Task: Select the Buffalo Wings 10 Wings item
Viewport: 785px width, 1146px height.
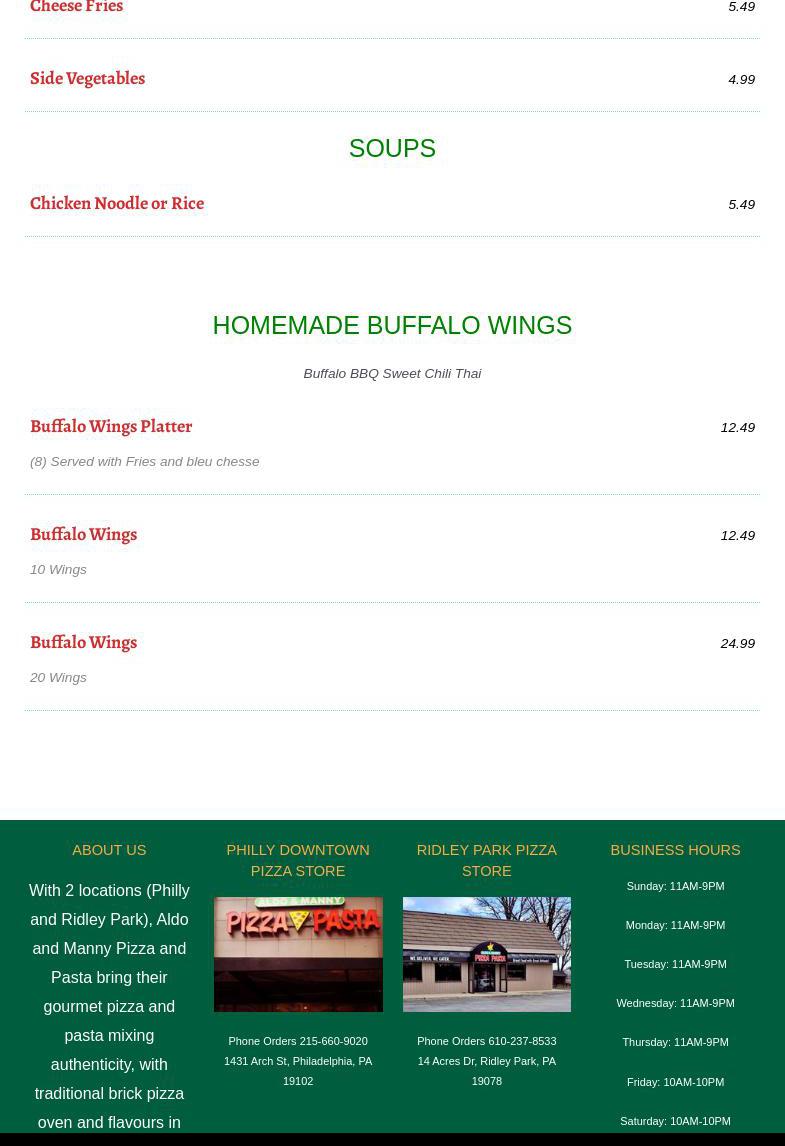Action: [x=84, y=534]
